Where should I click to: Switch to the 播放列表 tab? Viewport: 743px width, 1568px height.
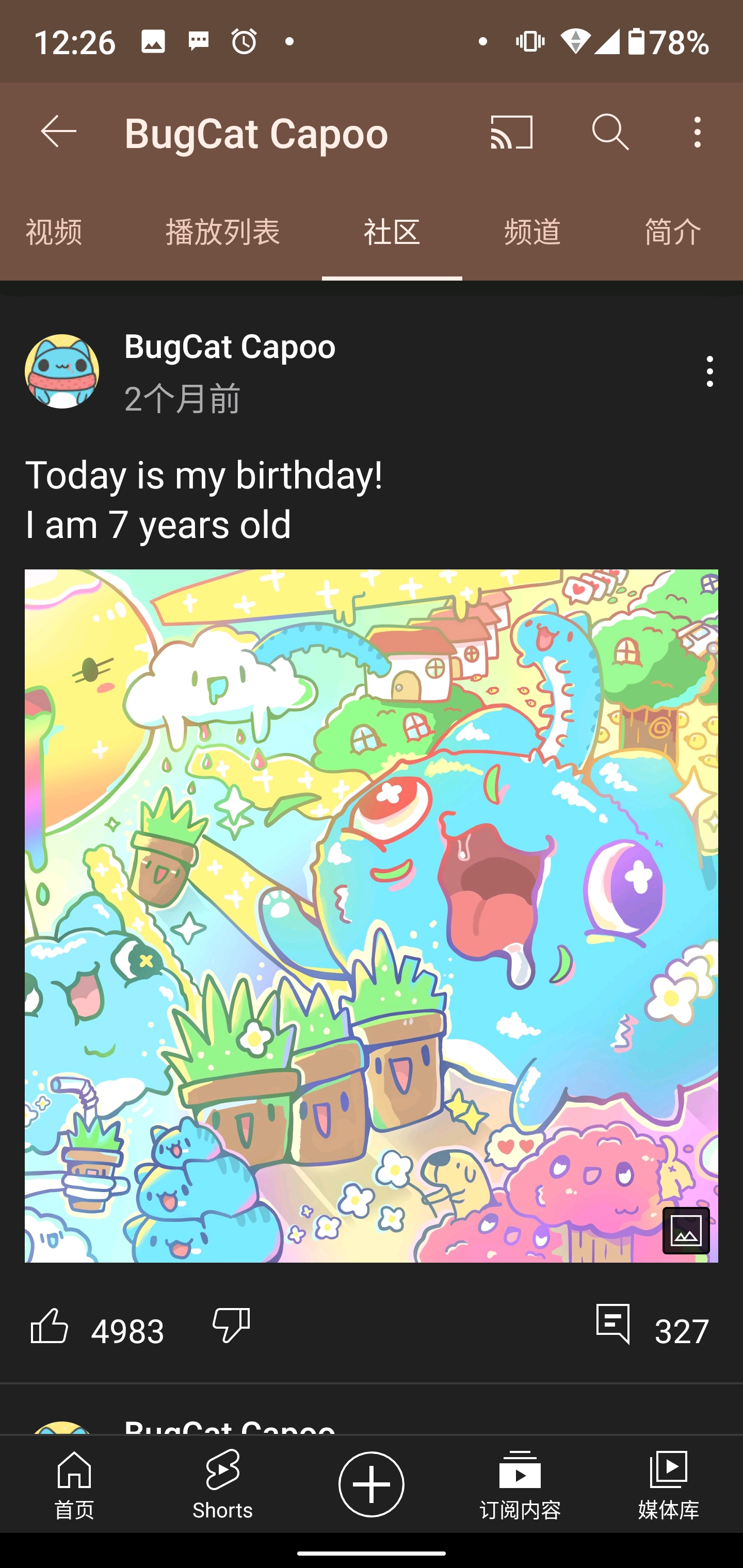pos(223,232)
